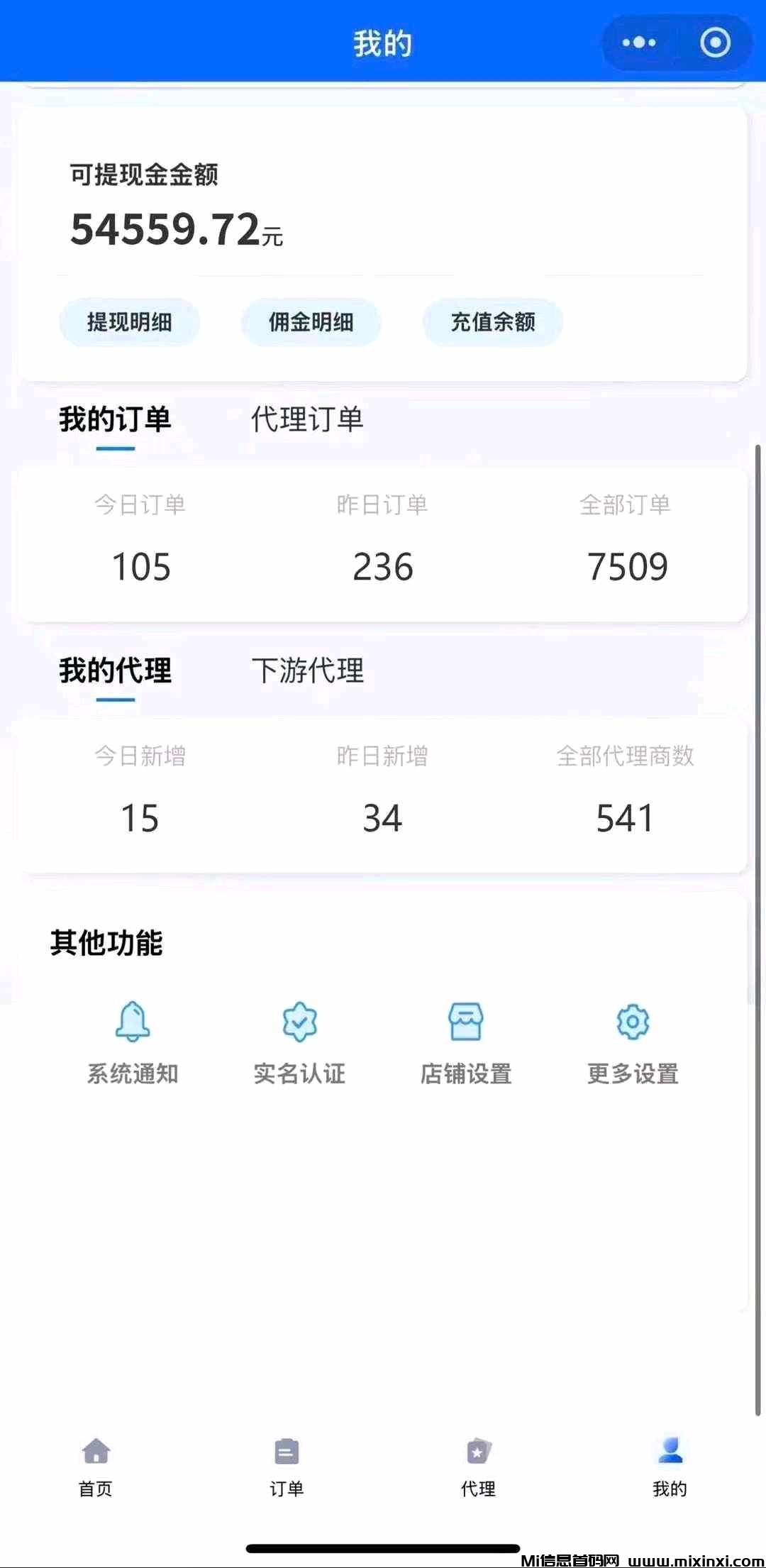Tap the 充值余额 recharge balance chip
This screenshot has height=1568, width=766.
493,322
